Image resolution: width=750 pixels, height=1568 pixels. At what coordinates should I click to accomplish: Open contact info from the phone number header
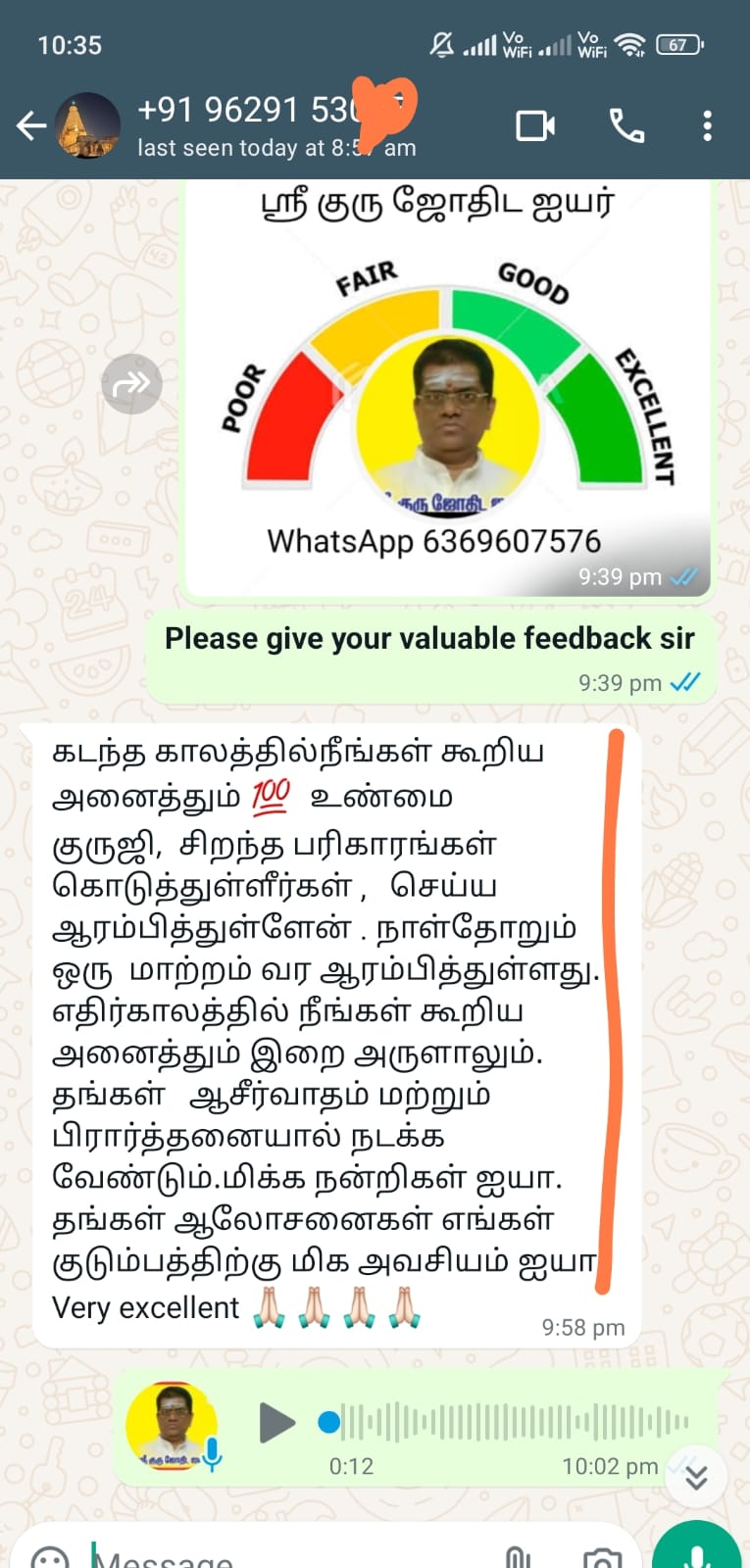(275, 126)
